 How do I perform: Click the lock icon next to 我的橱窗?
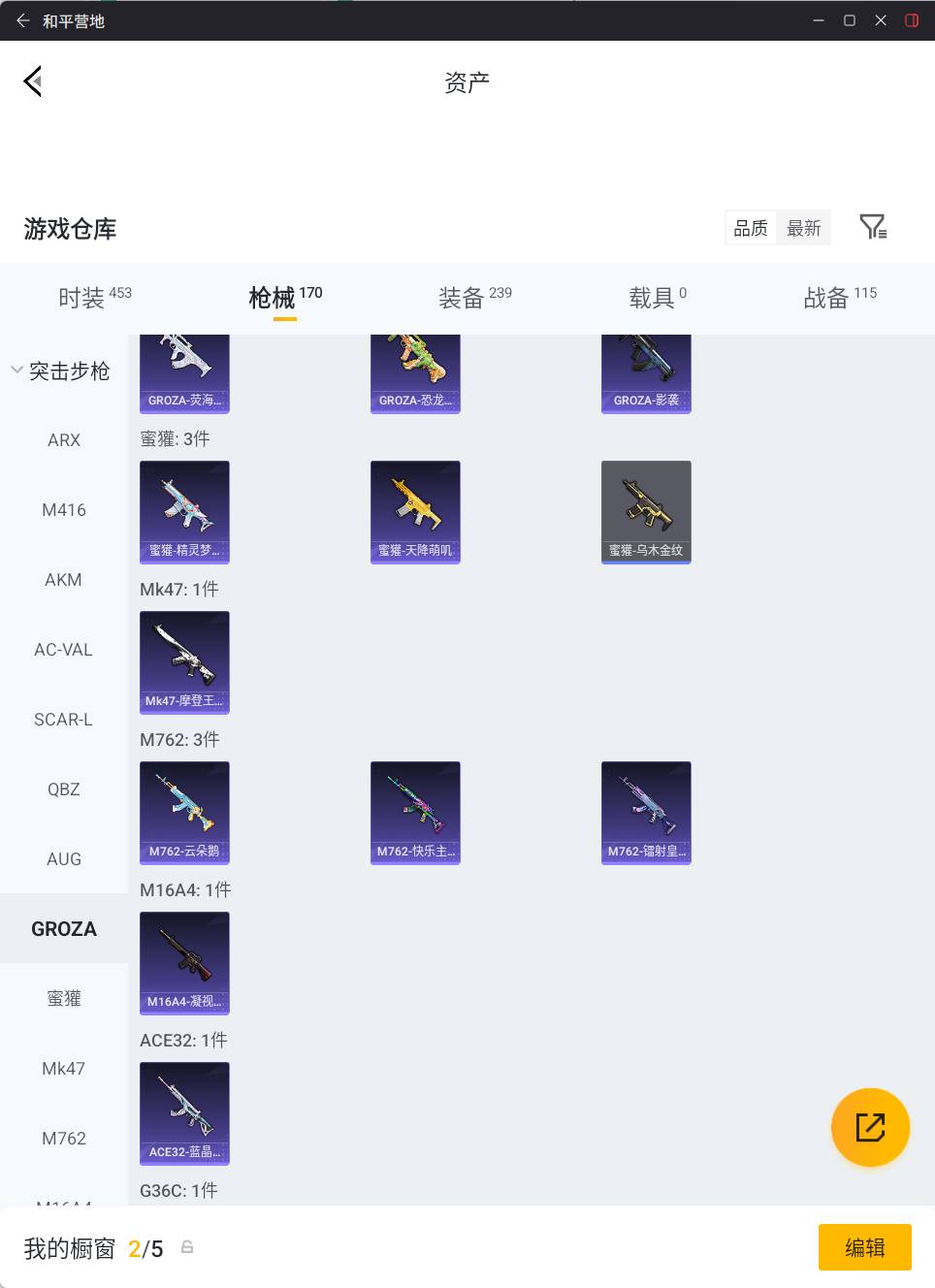[x=186, y=1248]
